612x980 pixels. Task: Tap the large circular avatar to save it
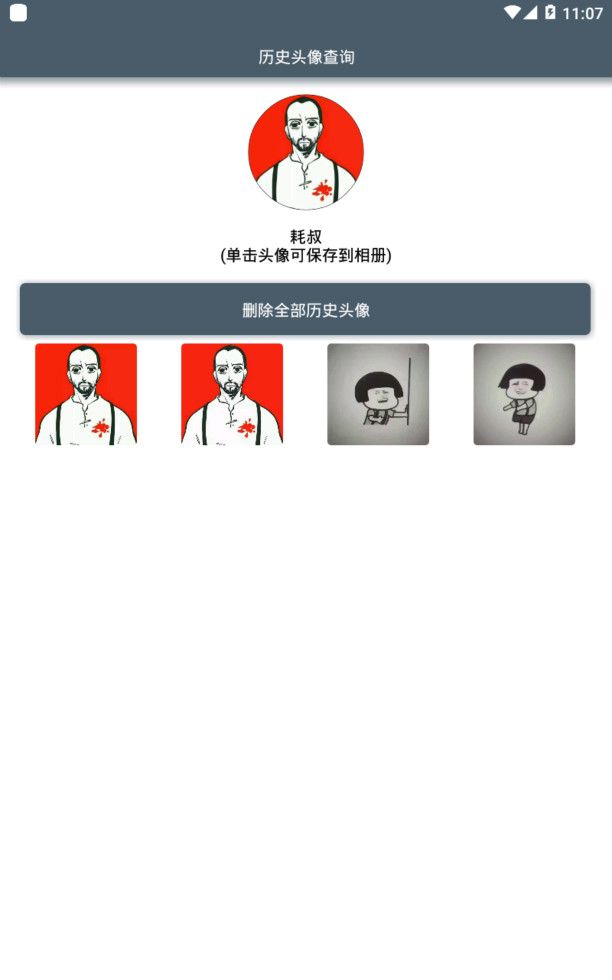(306, 152)
